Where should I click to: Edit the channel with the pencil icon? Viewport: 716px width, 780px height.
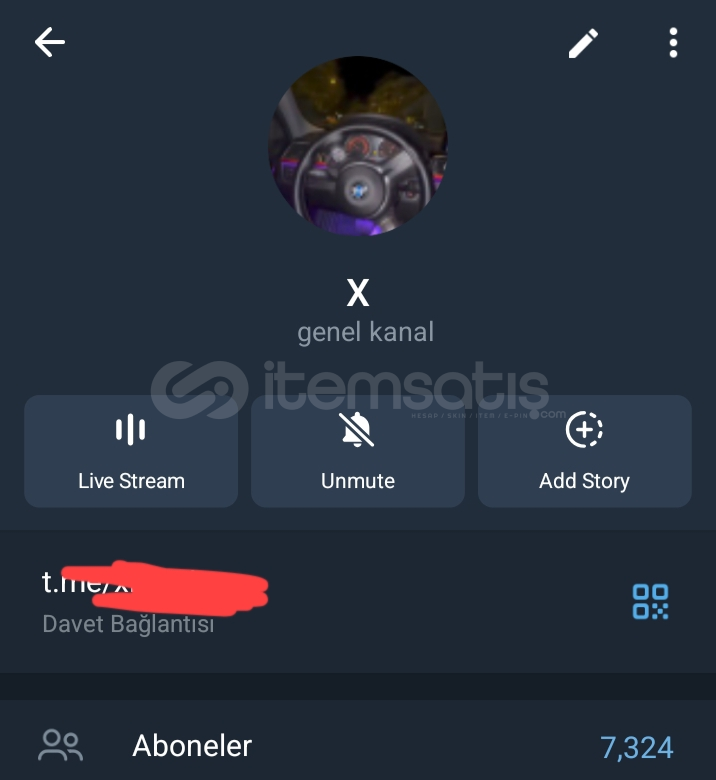[583, 43]
